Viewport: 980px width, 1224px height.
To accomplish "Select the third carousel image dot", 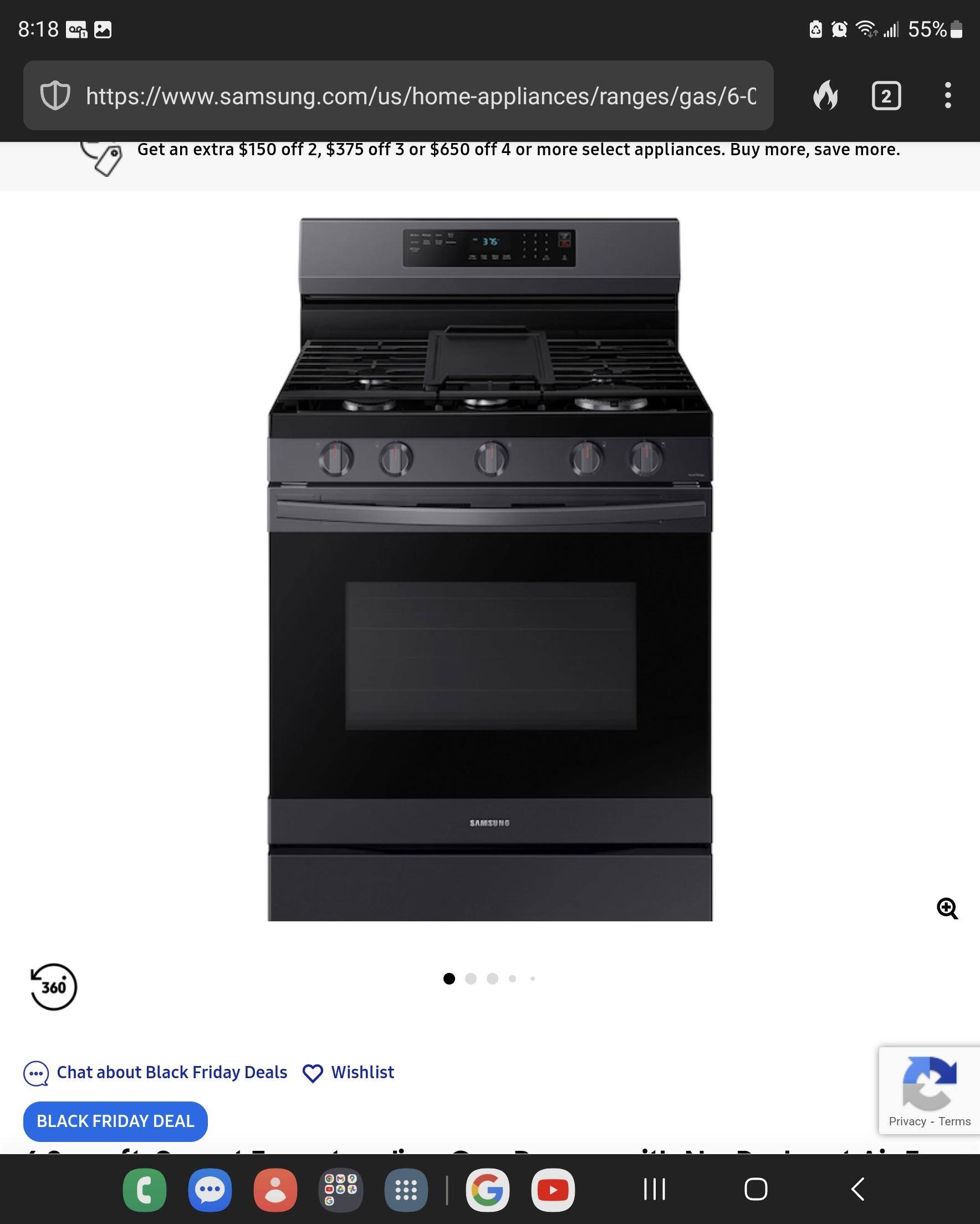I will pyautogui.click(x=492, y=978).
